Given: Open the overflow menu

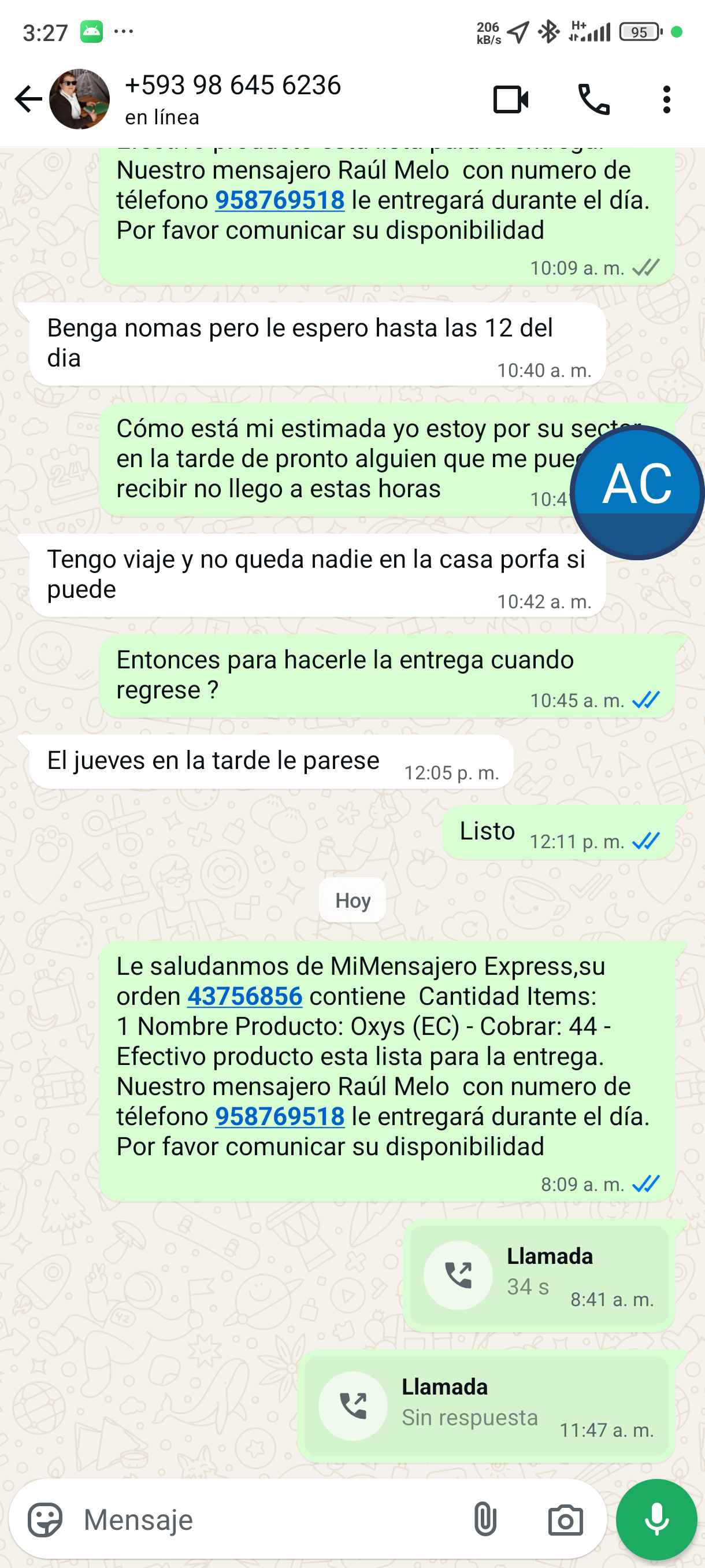Looking at the screenshot, I should (x=666, y=99).
